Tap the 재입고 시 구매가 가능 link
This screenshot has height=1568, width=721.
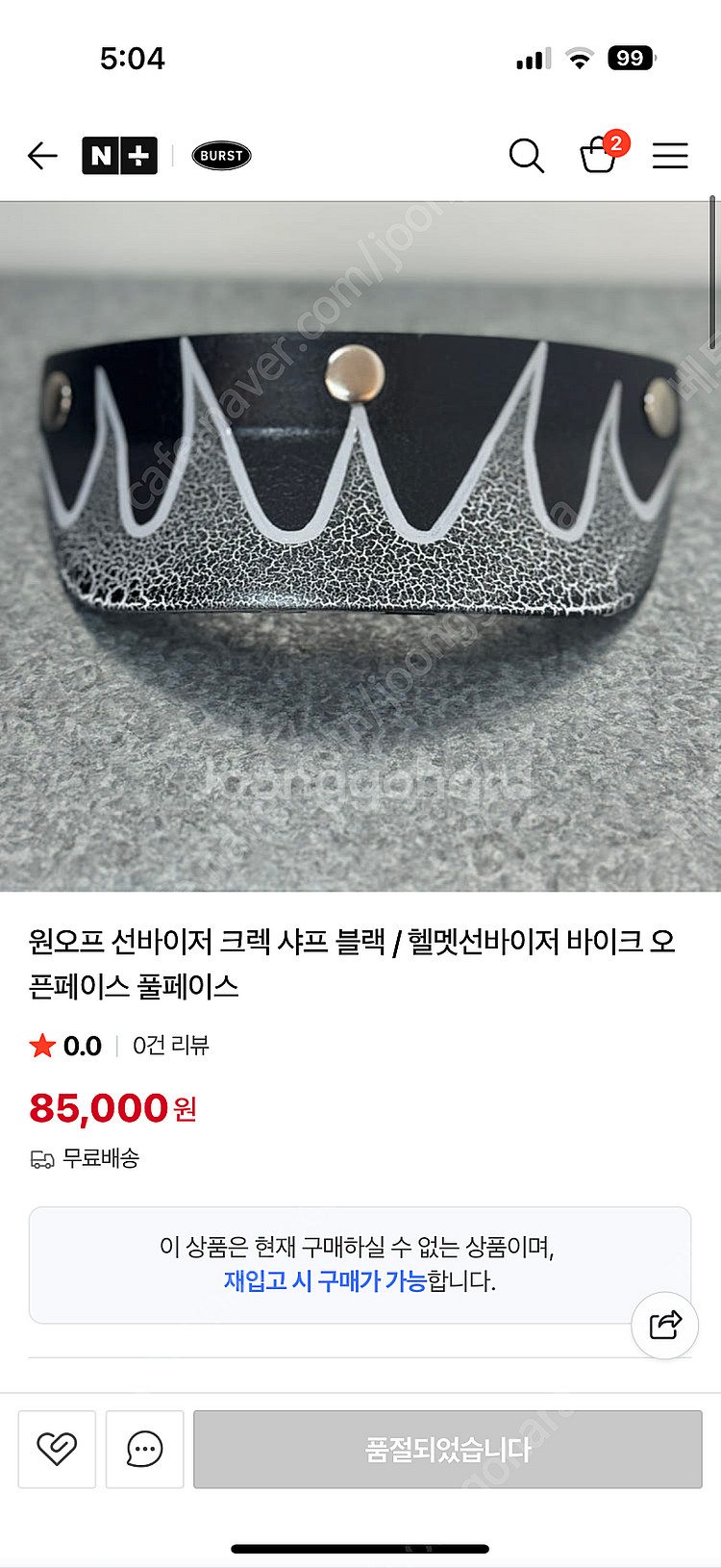coord(325,1281)
